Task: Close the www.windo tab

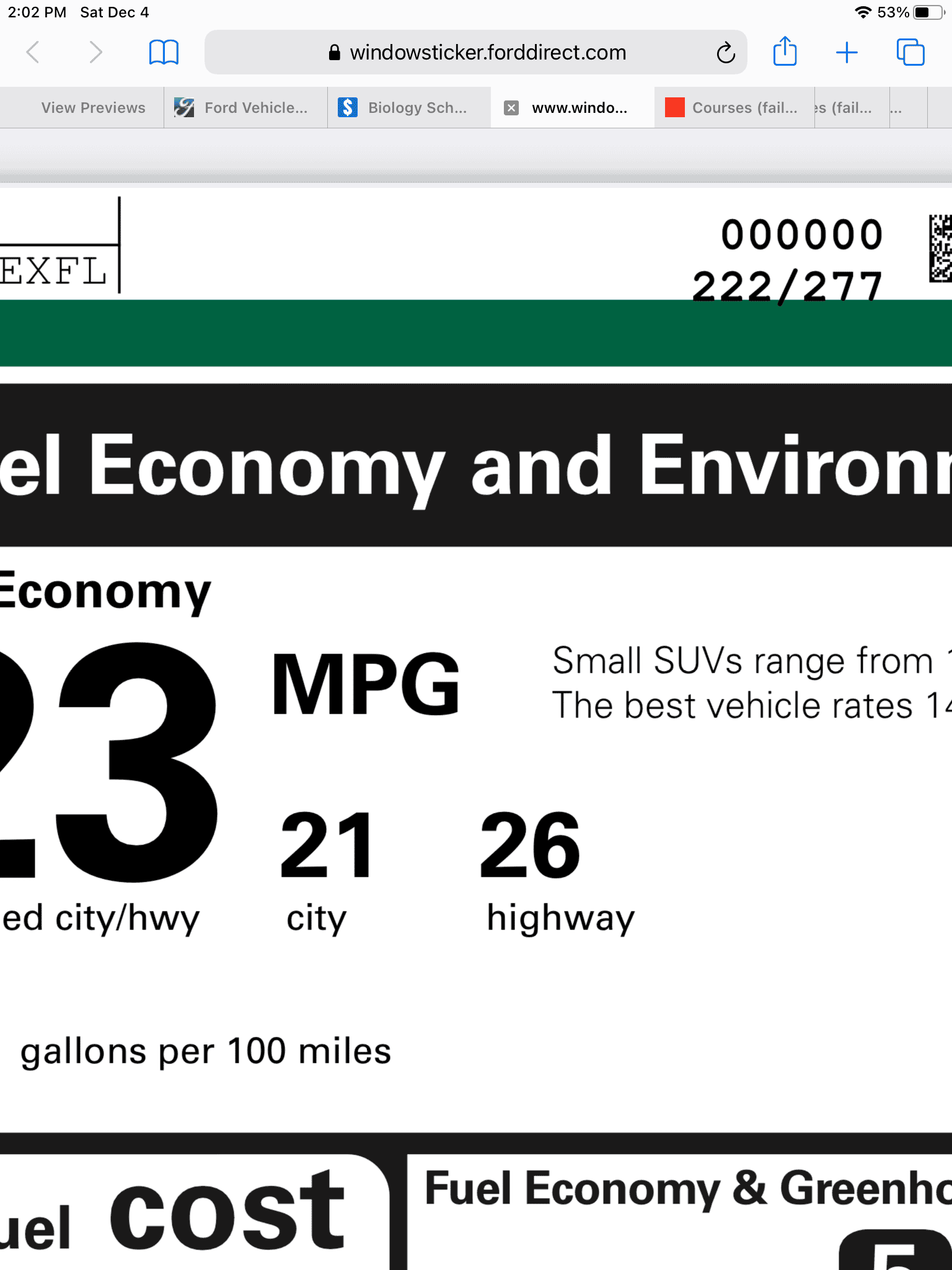Action: [x=511, y=108]
